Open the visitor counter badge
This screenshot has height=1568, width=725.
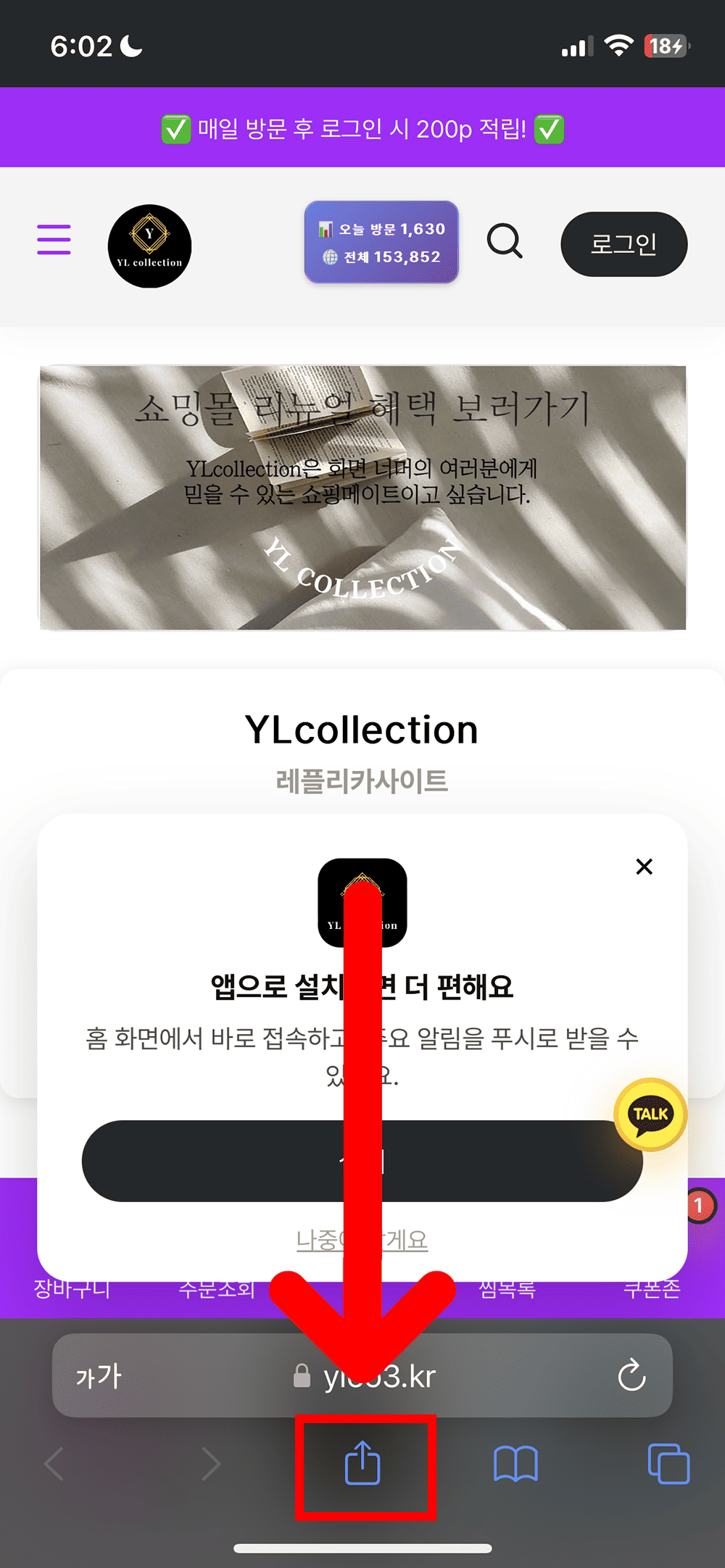tap(381, 243)
